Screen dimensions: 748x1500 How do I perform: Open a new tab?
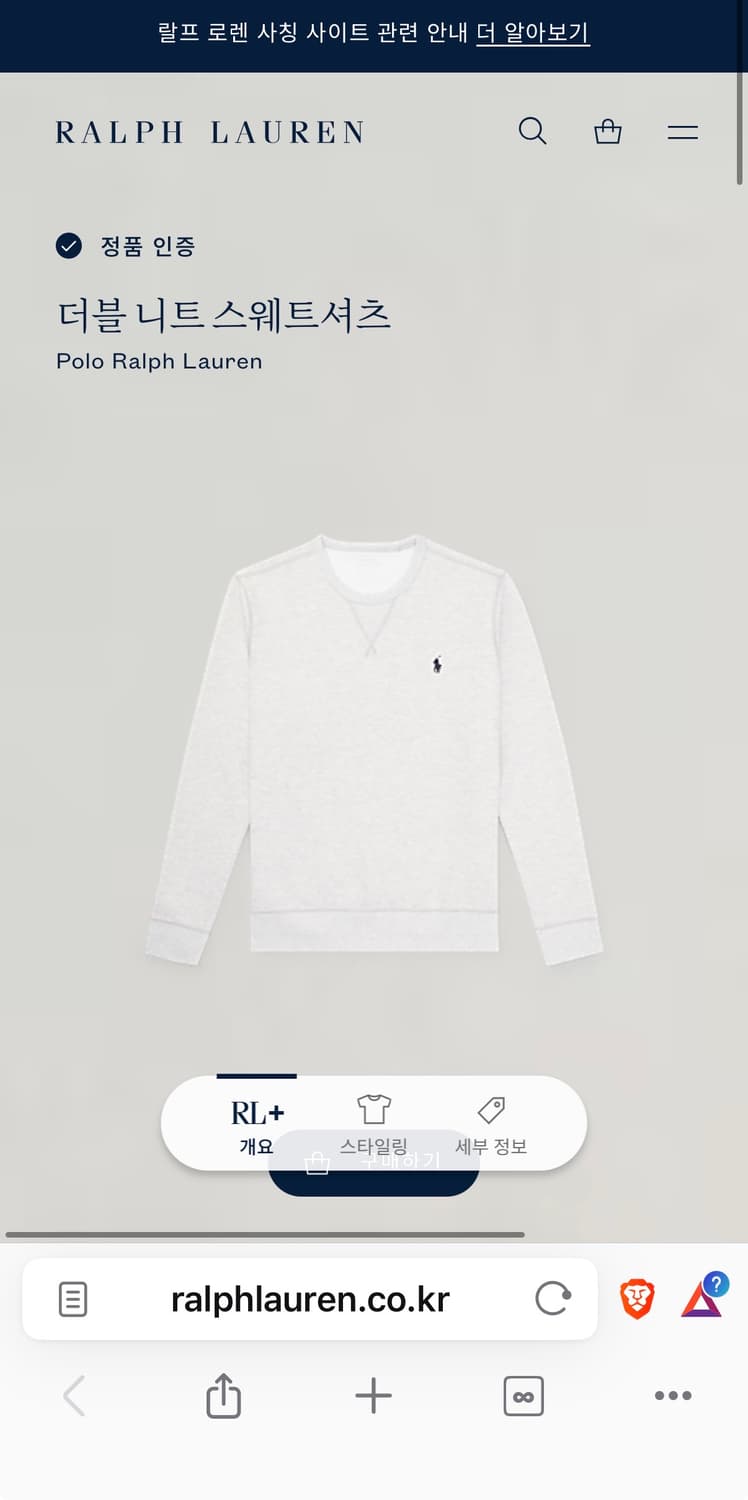[373, 1396]
